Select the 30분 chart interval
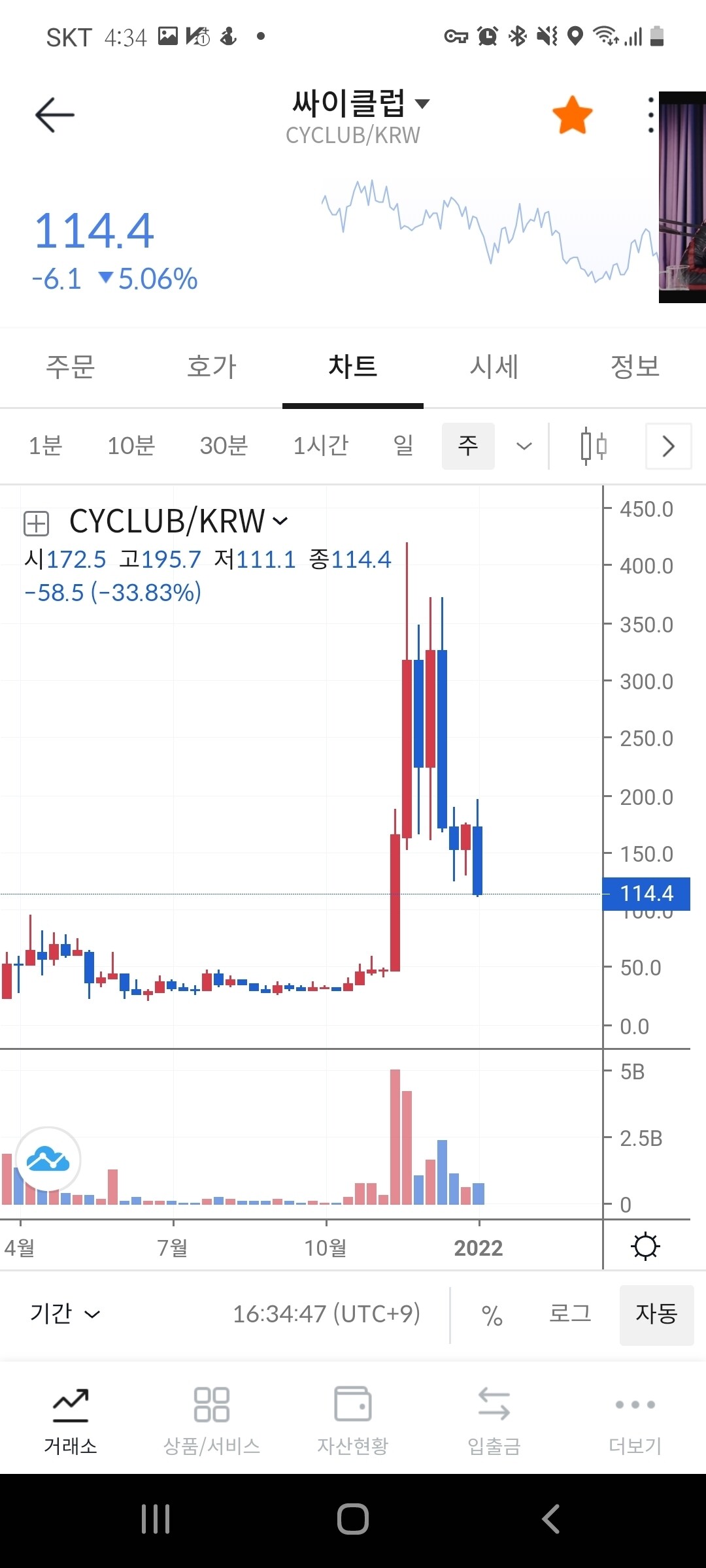 (x=224, y=446)
